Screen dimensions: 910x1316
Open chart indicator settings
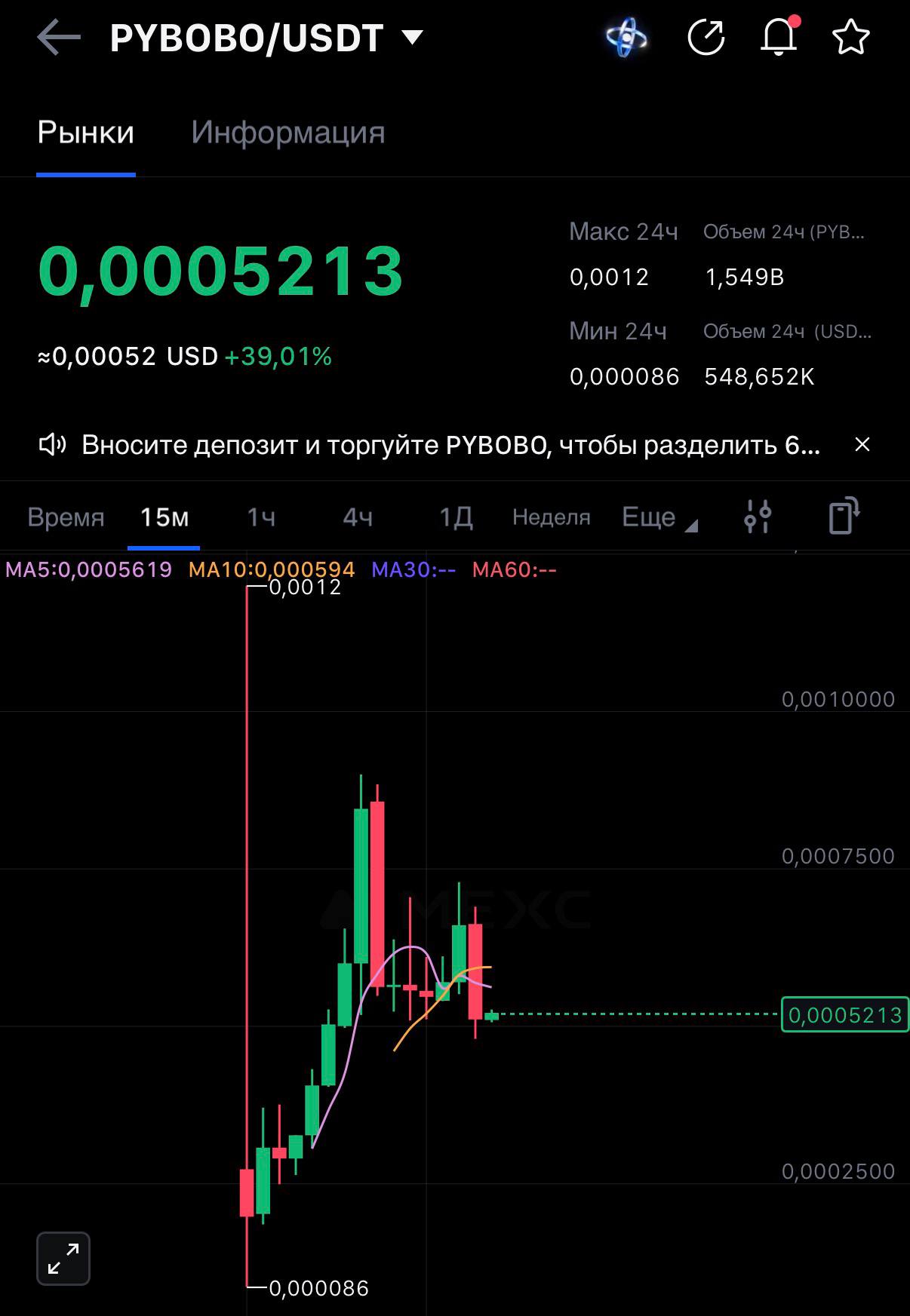[x=757, y=517]
